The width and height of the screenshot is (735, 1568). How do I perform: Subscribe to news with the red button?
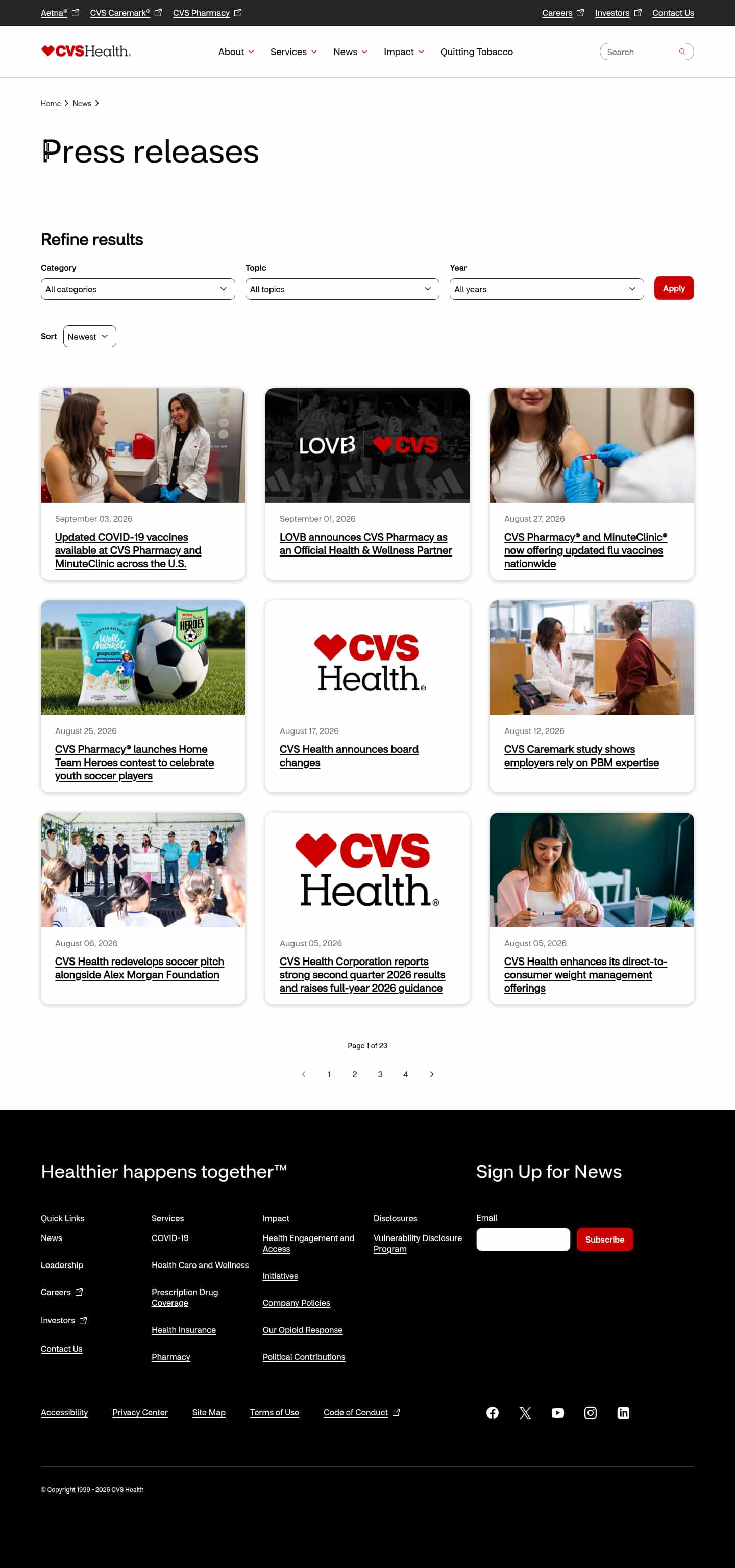(604, 1240)
